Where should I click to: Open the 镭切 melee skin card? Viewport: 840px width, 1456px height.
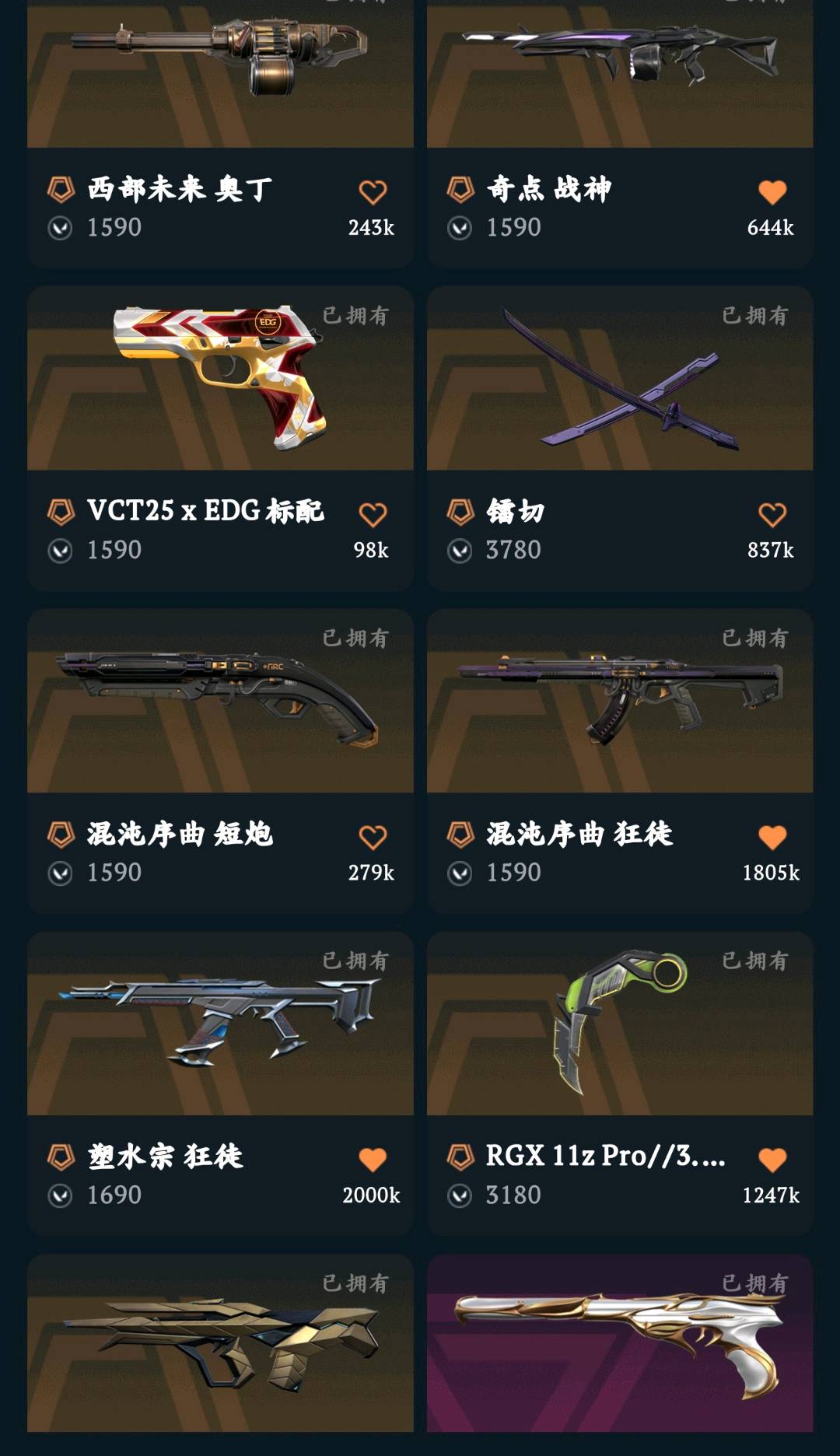[619, 379]
